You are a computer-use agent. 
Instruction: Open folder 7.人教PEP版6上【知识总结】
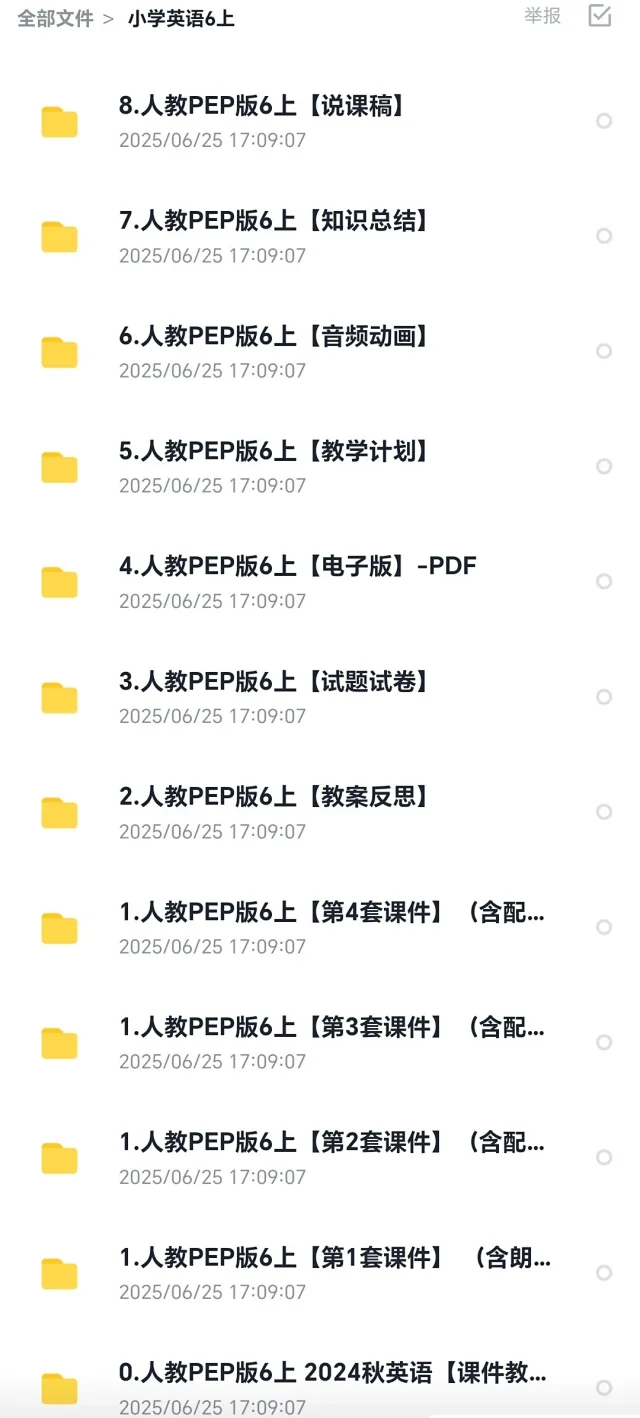[x=320, y=236]
